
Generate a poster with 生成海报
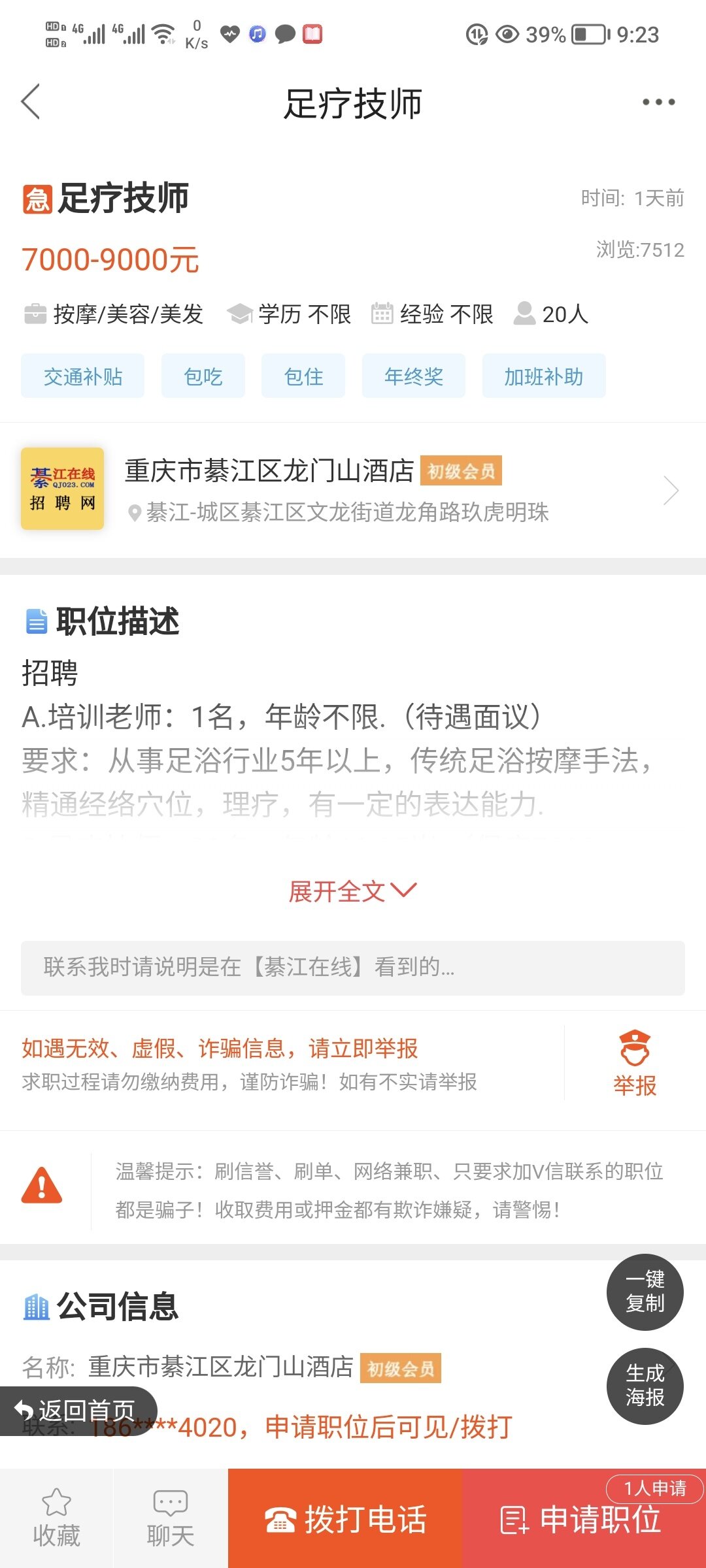645,1385
